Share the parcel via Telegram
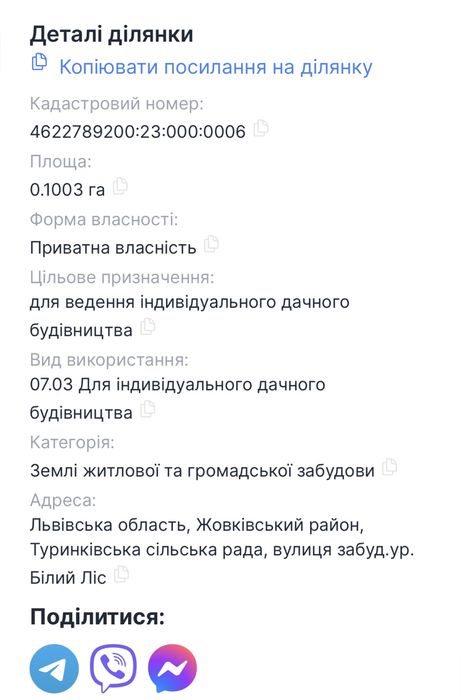The width and height of the screenshot is (462, 700). pyautogui.click(x=54, y=668)
